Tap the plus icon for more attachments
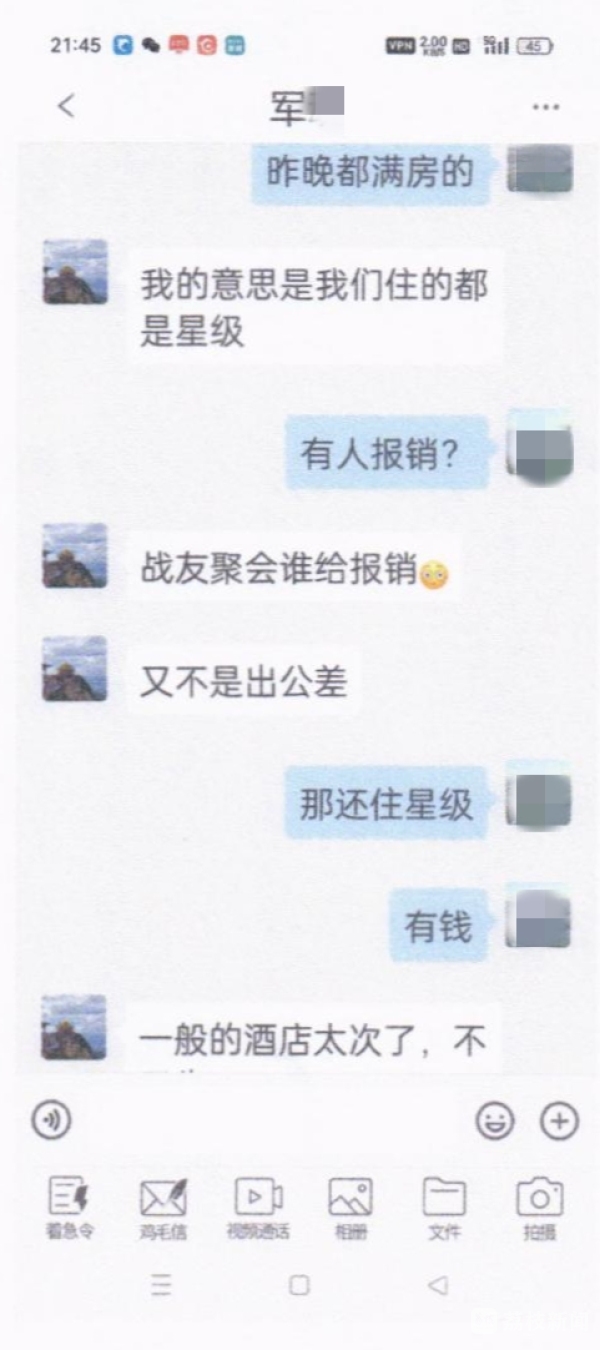This screenshot has width=600, height=1350. (x=559, y=1121)
